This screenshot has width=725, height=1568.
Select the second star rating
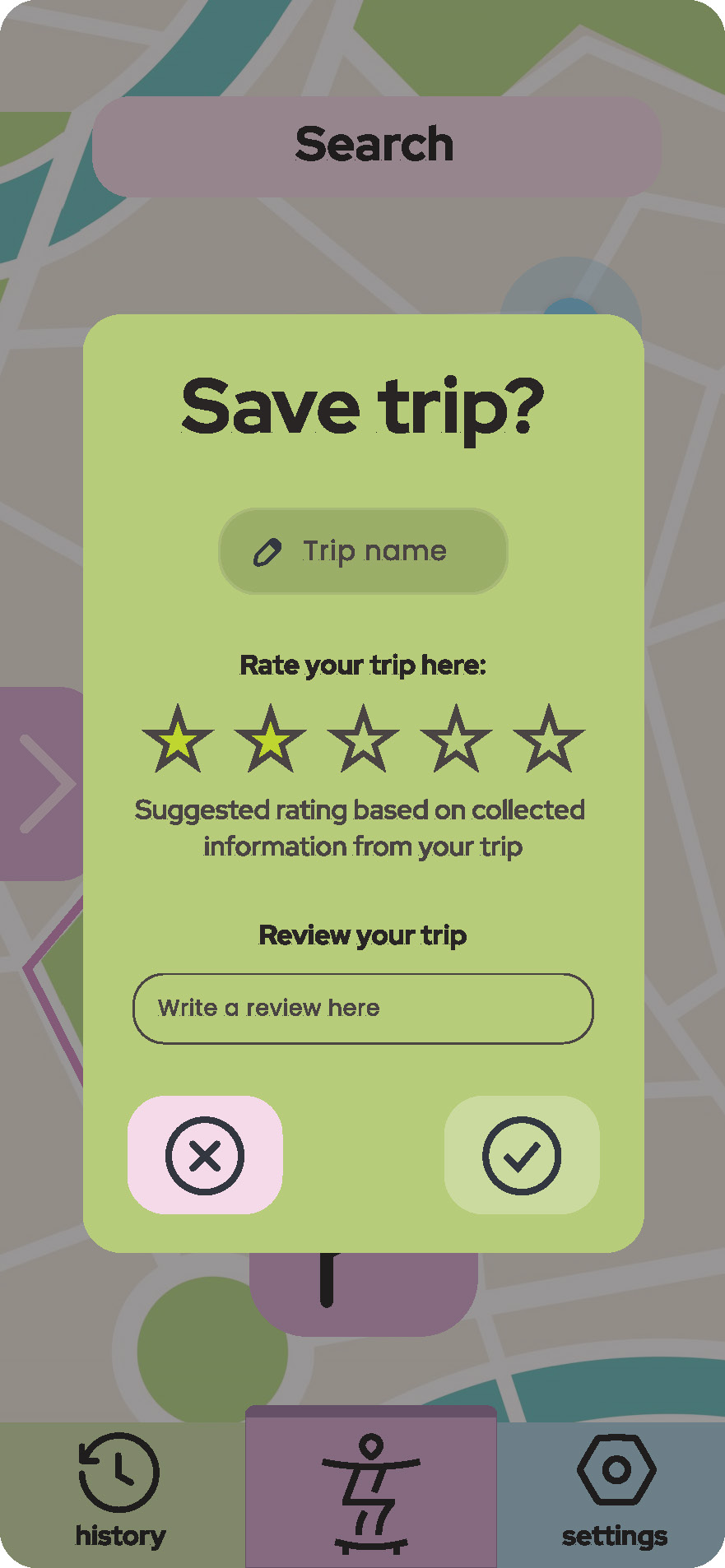271,738
